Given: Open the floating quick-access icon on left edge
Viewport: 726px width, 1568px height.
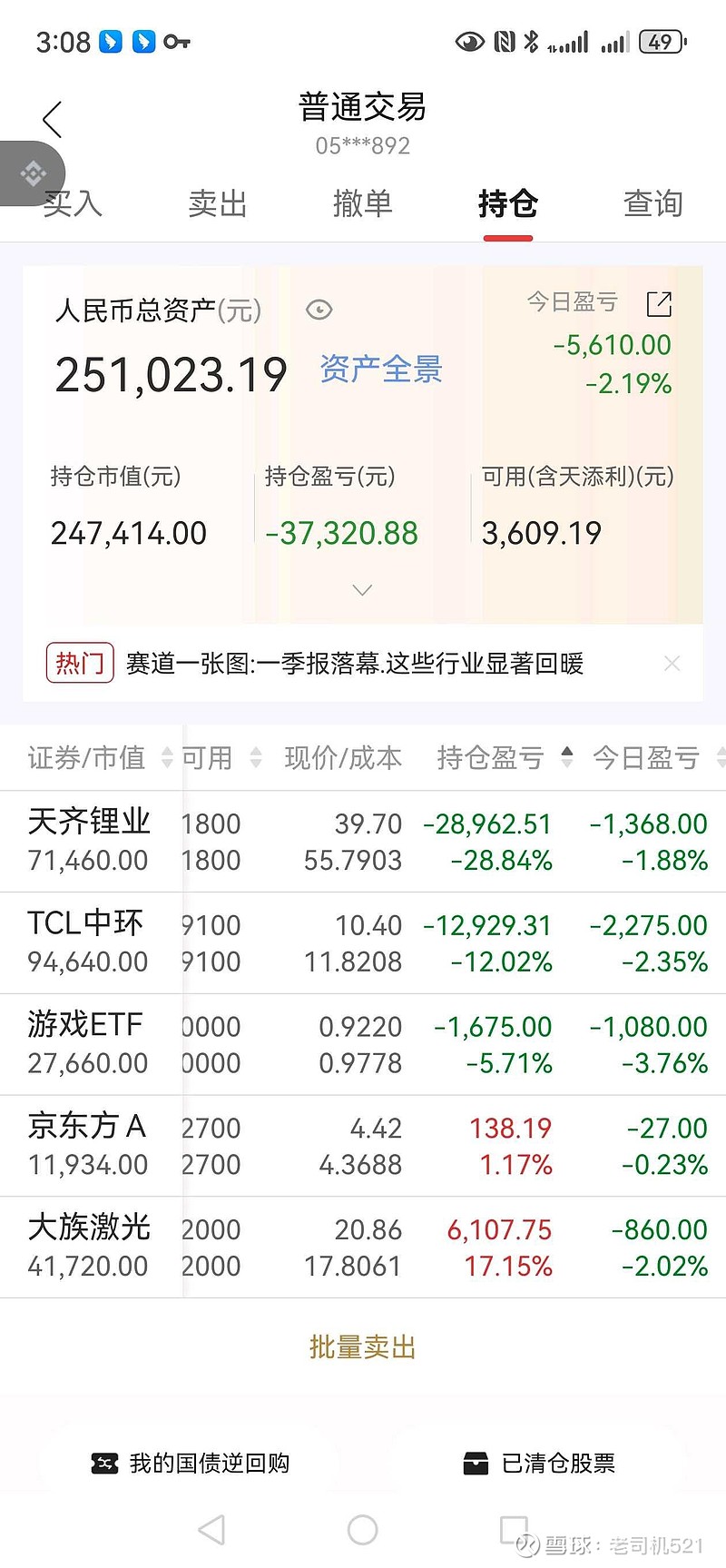Looking at the screenshot, I should click(x=32, y=173).
